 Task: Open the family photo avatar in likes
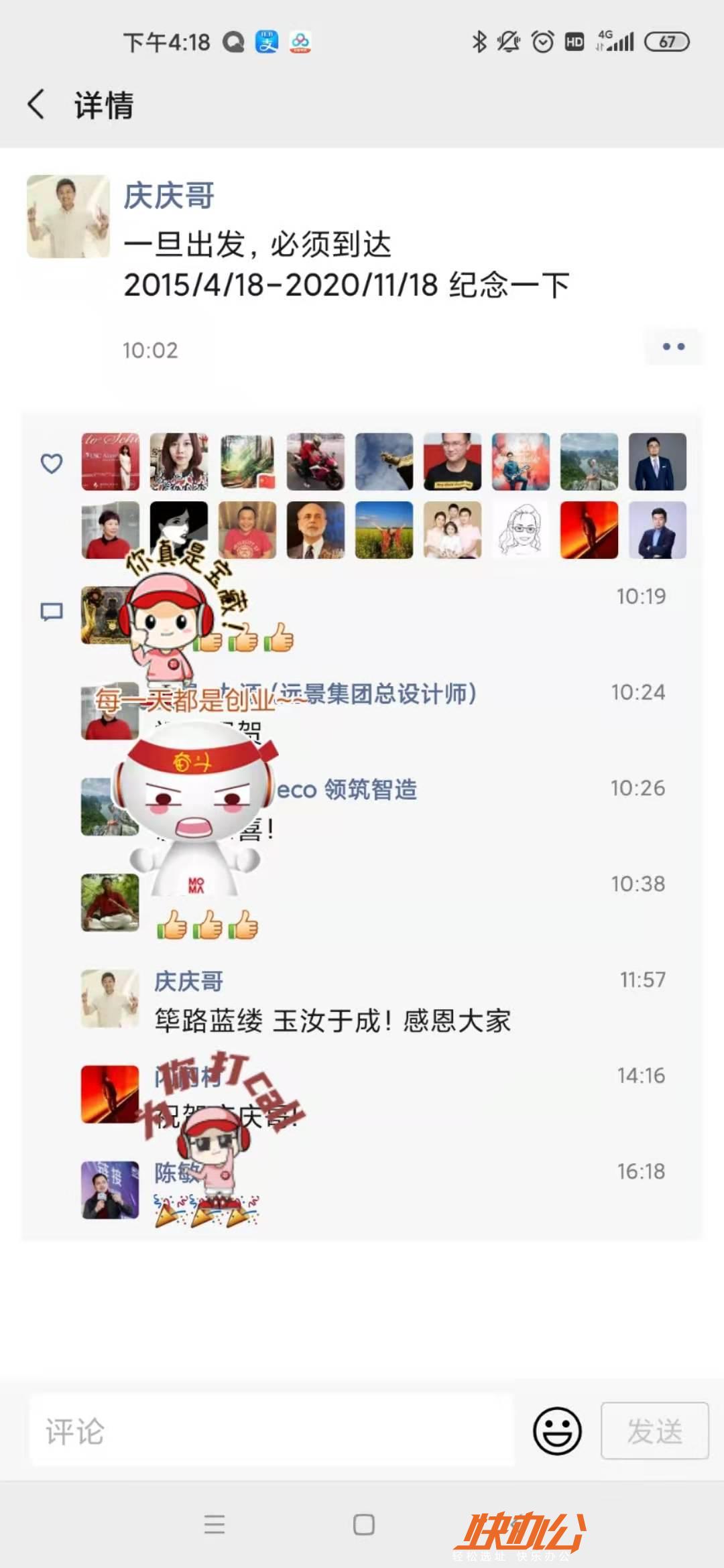[x=452, y=530]
